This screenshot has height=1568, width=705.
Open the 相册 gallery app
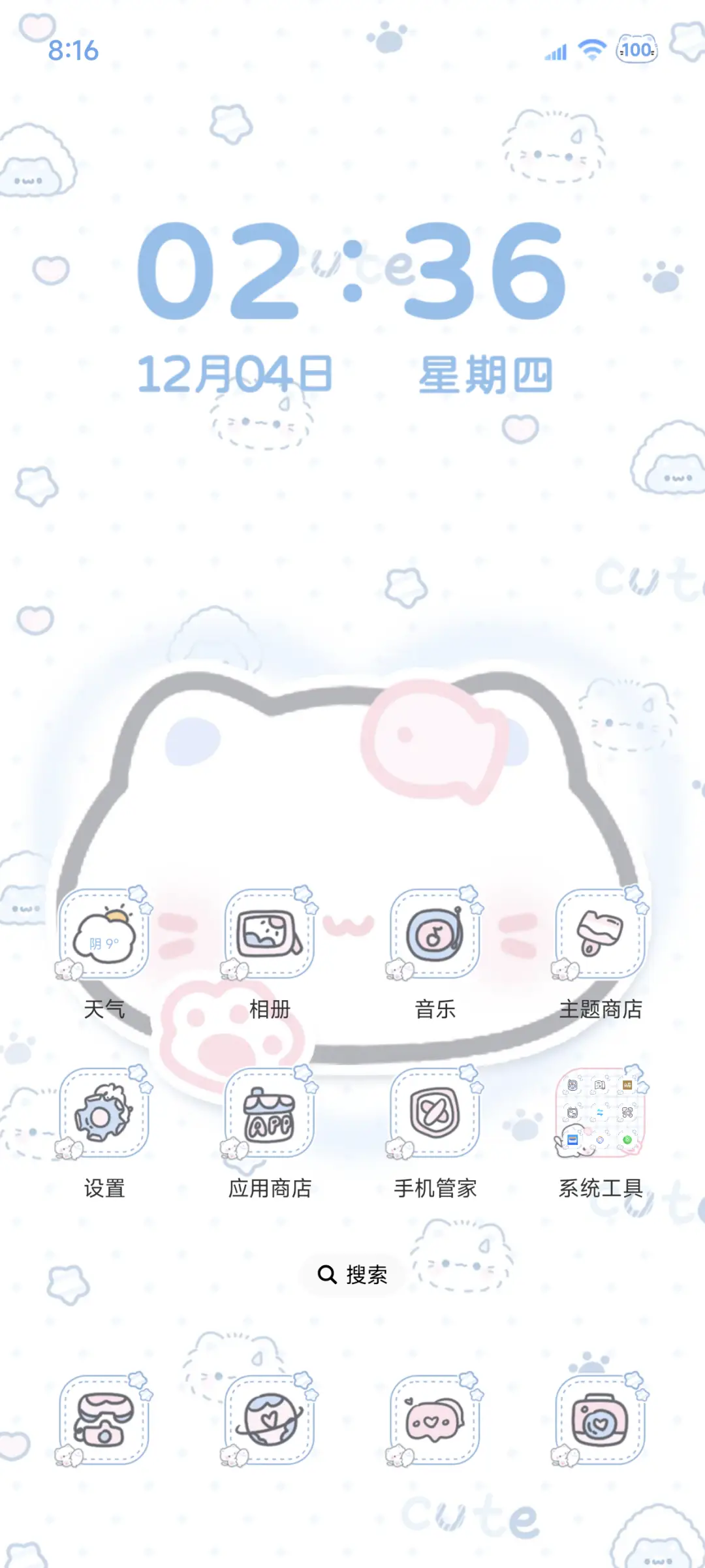pyautogui.click(x=270, y=935)
